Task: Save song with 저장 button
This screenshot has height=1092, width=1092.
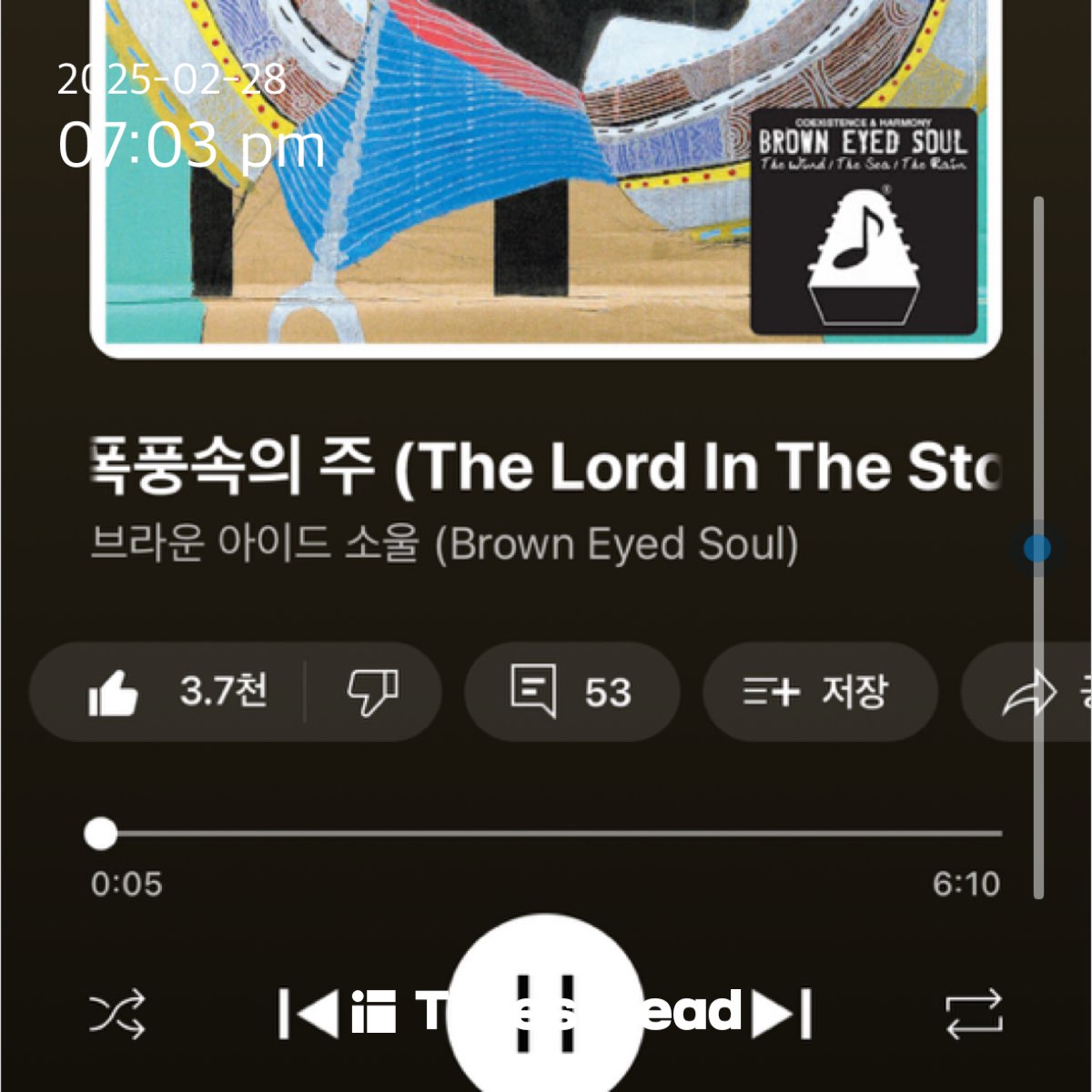Action: 819,692
